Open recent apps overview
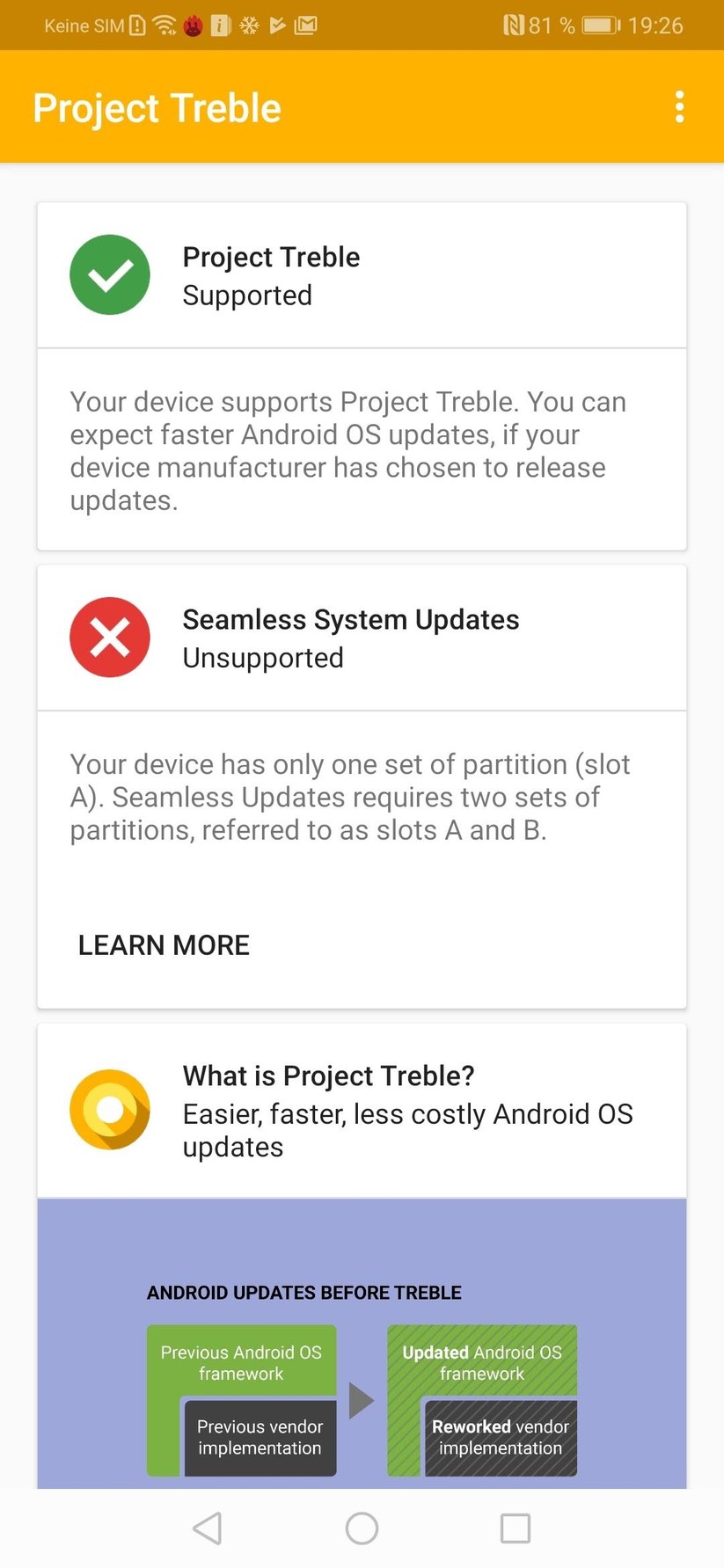724x1568 pixels. point(516,1528)
